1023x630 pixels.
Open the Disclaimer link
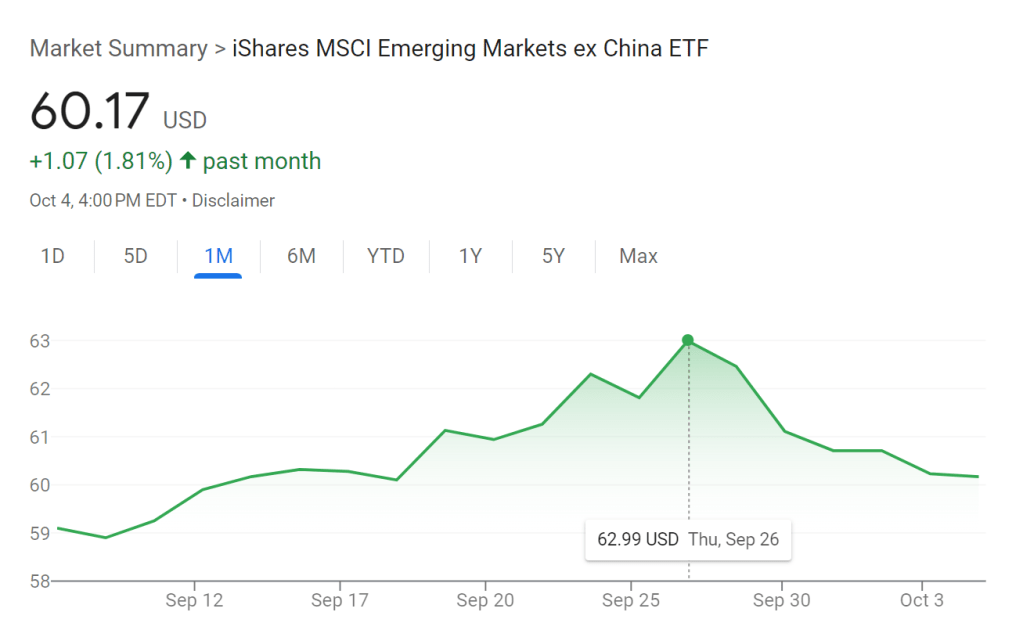[x=233, y=200]
